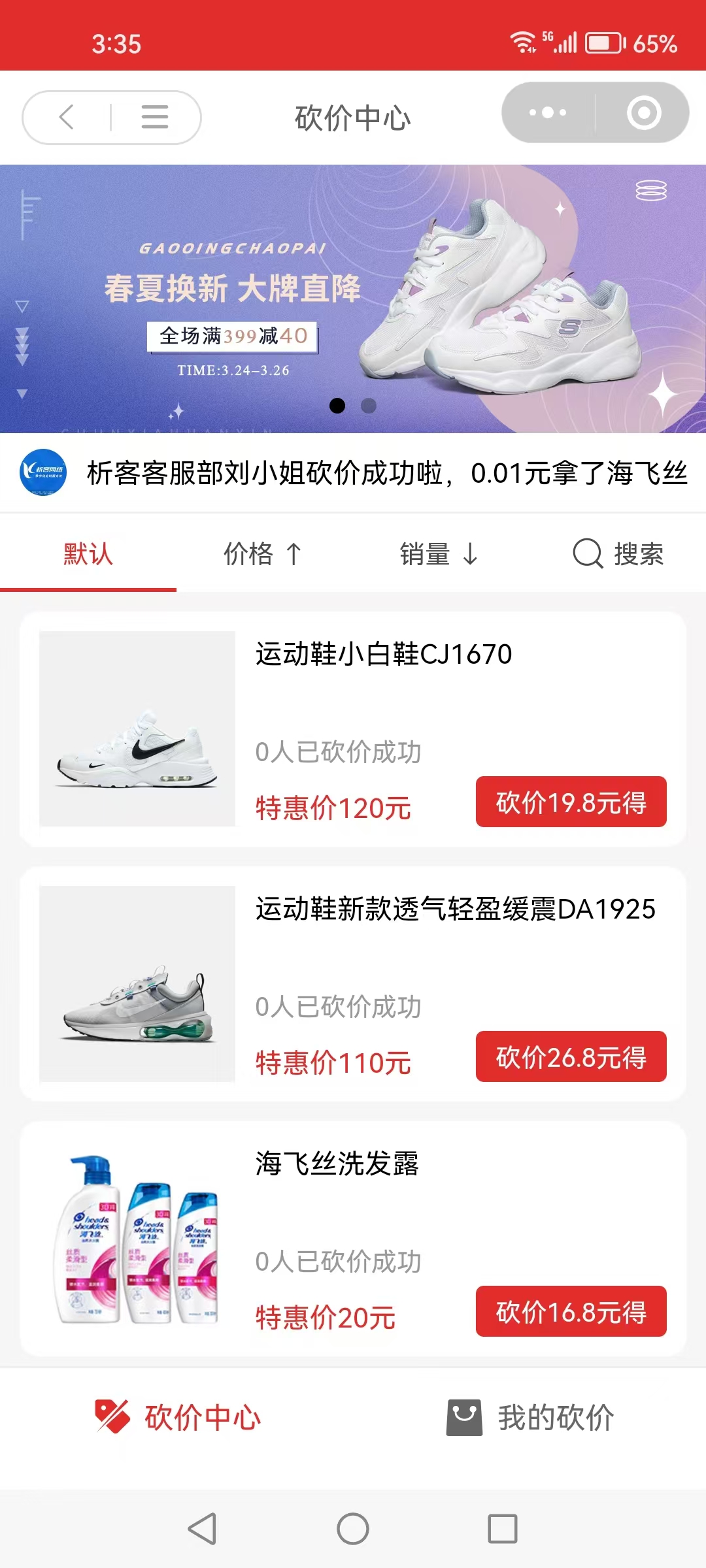Go to the system home screen
This screenshot has width=706, height=1568.
point(353,1529)
